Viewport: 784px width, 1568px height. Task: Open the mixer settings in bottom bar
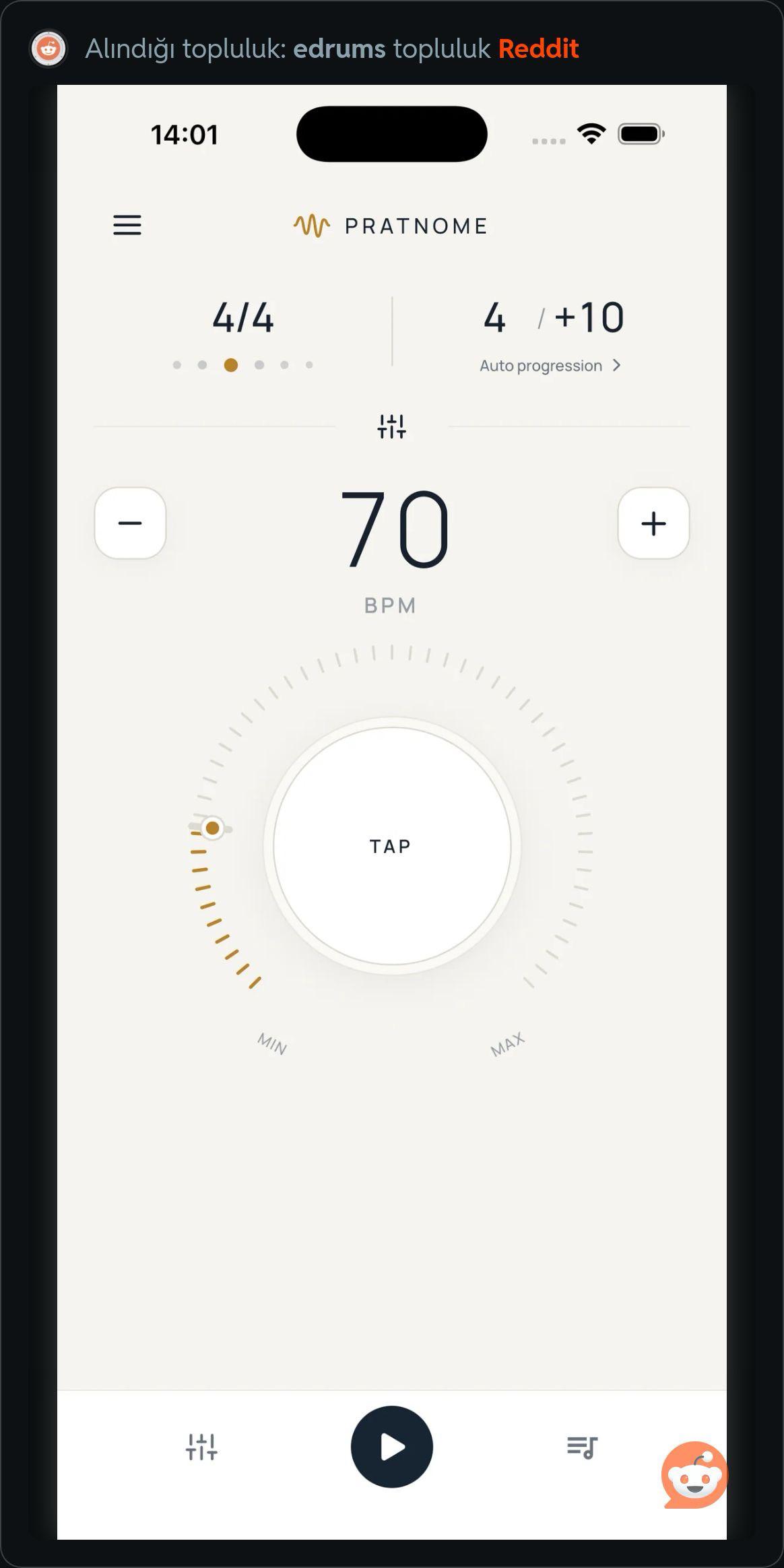(x=201, y=1446)
